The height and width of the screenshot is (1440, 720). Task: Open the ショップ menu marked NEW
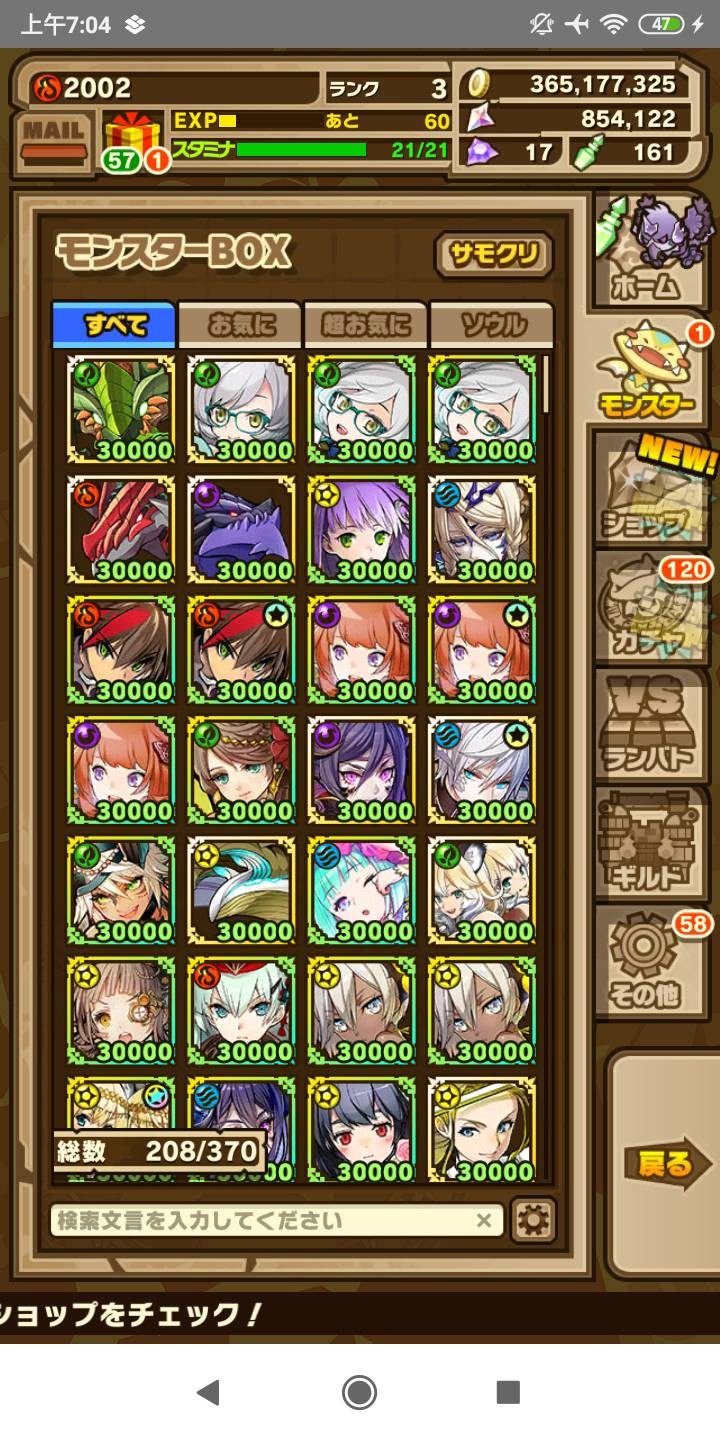point(650,490)
